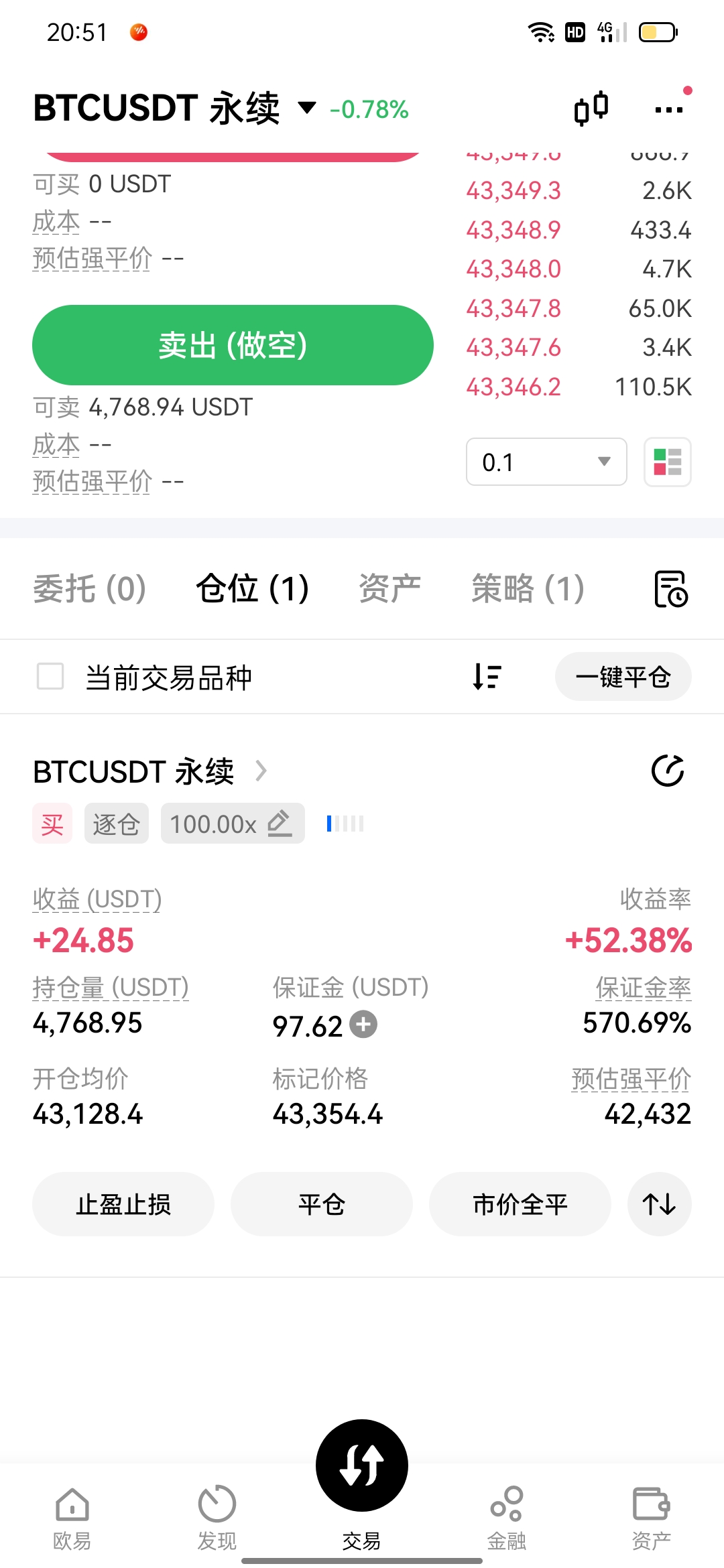Open the BTCUSDT trading pair dropdown
724x1568 pixels.
point(175,108)
